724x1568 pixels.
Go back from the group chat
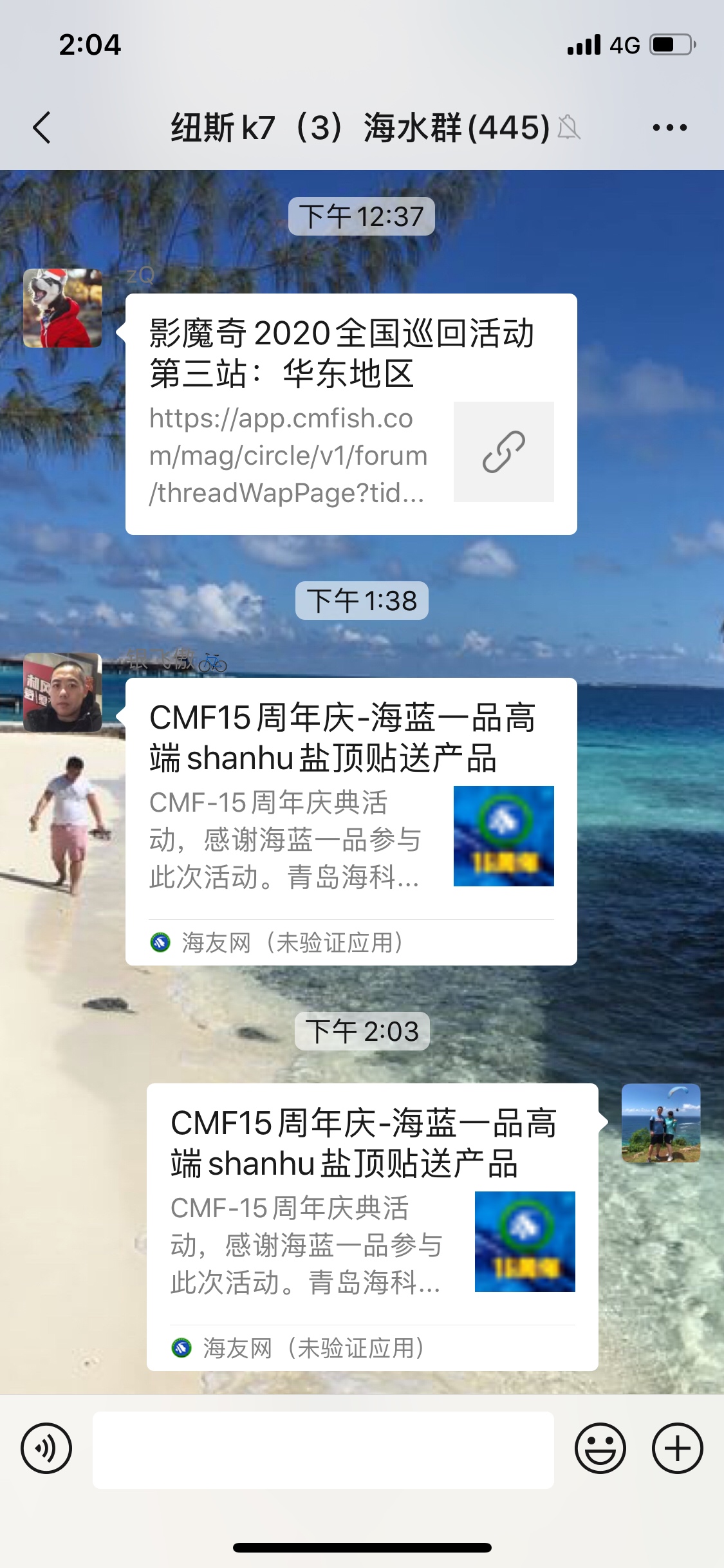(x=42, y=127)
